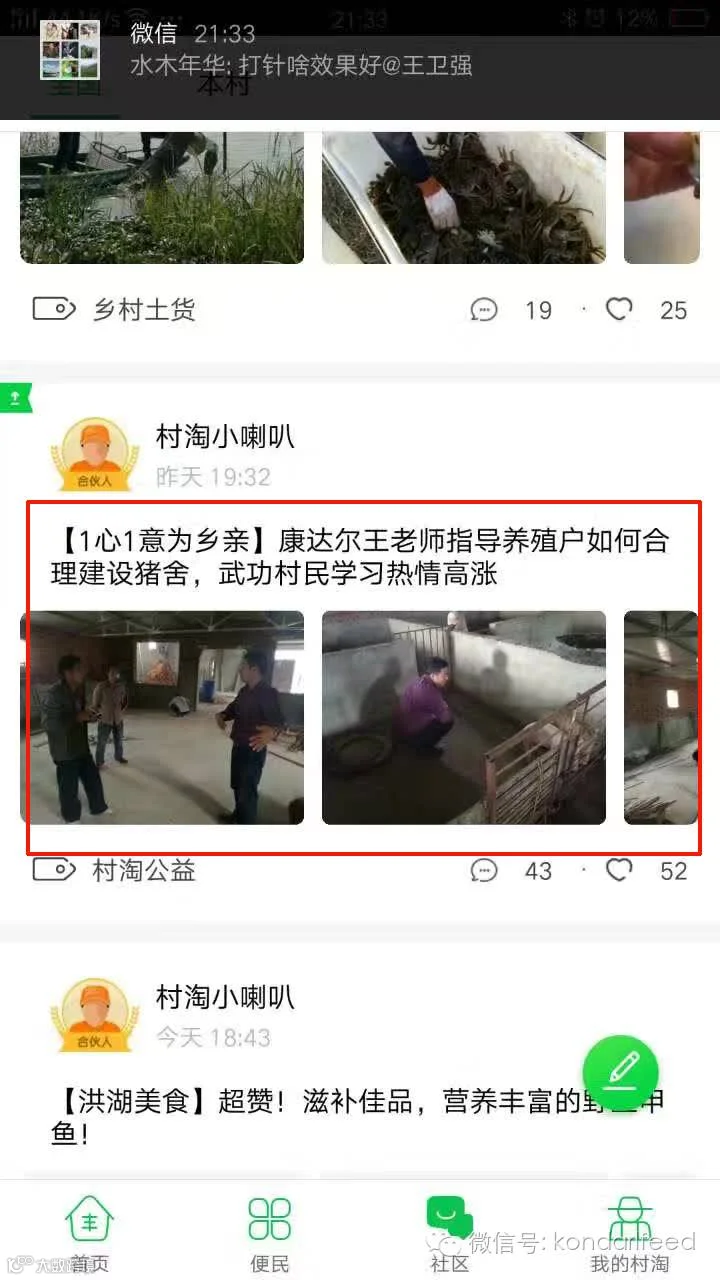Go to the 首页 tab

90,1234
